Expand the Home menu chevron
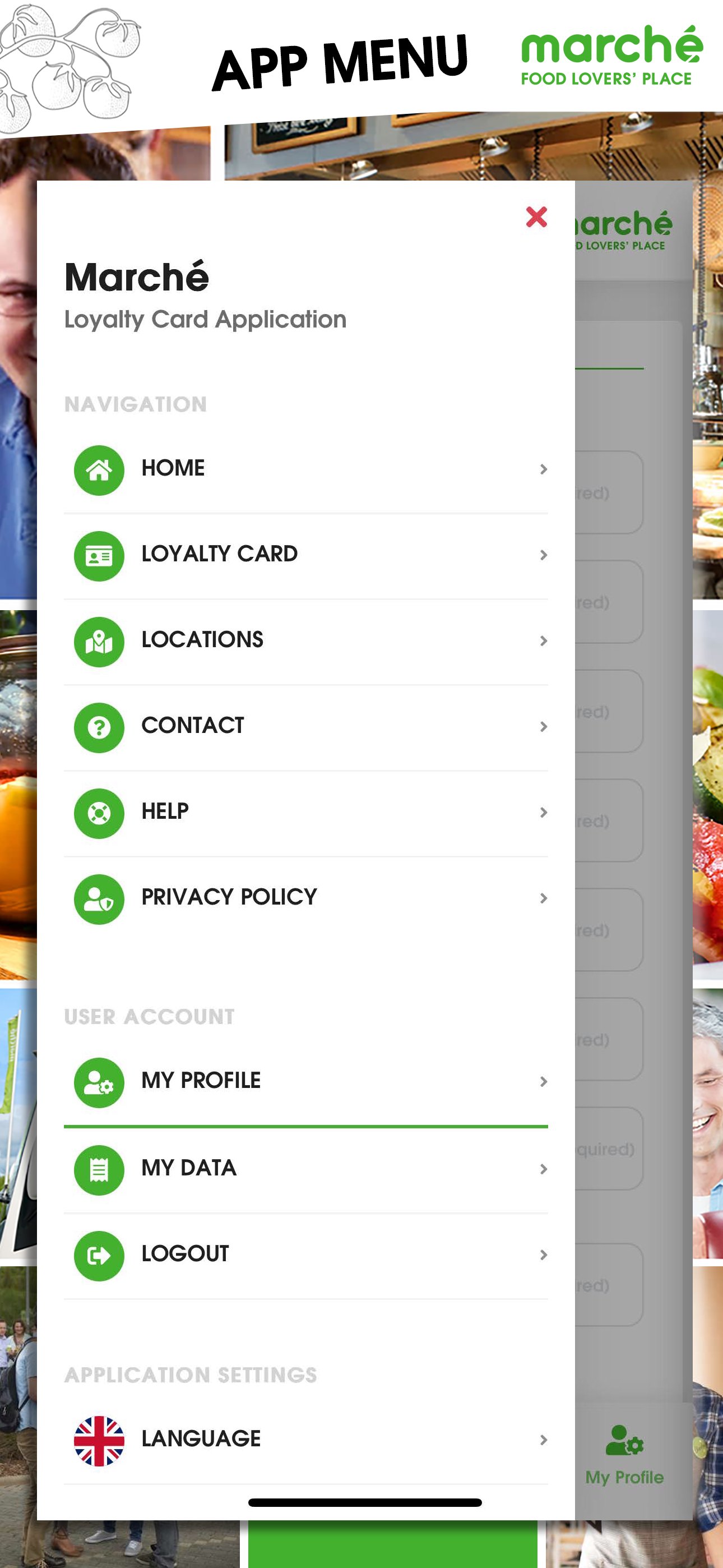This screenshot has width=723, height=1568. tap(543, 469)
